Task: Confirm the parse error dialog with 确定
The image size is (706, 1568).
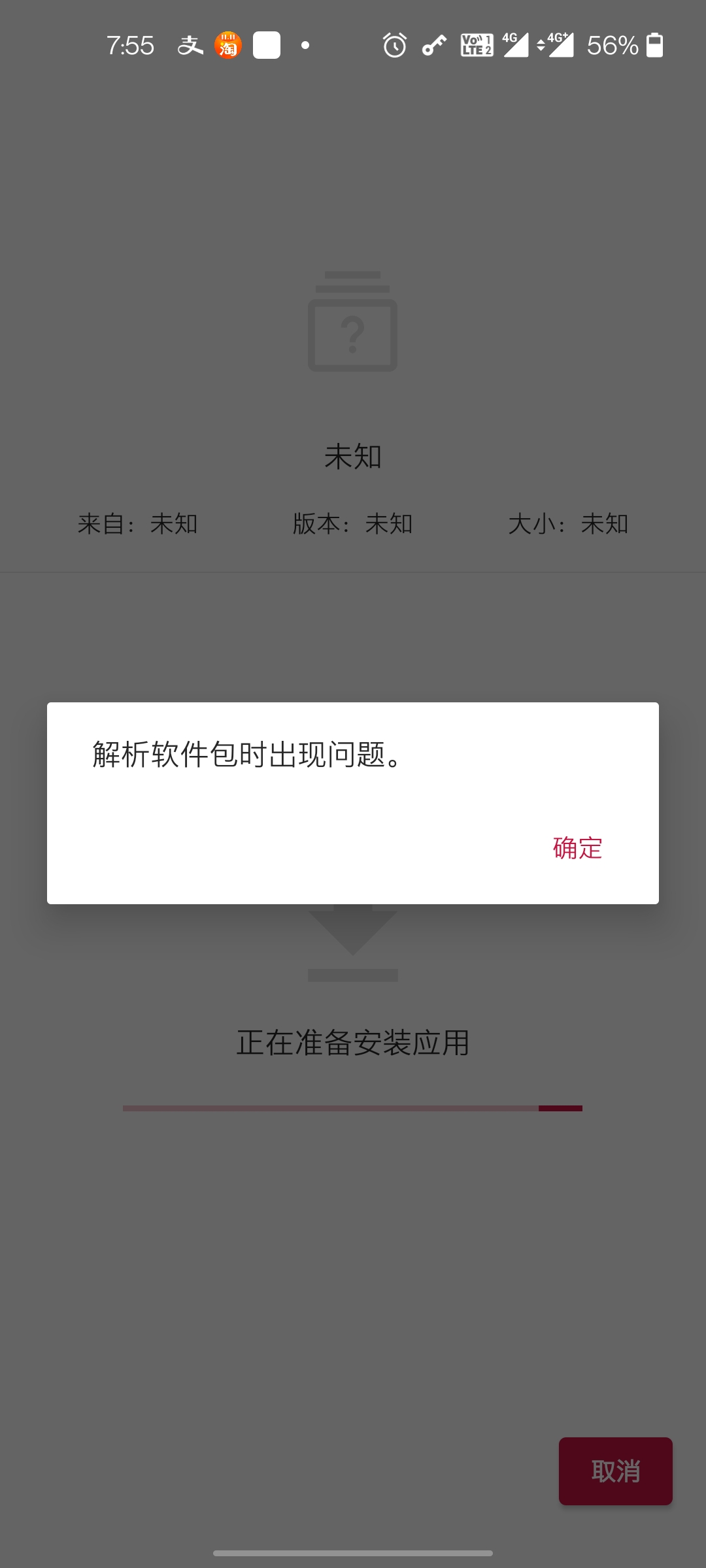Action: pos(577,848)
